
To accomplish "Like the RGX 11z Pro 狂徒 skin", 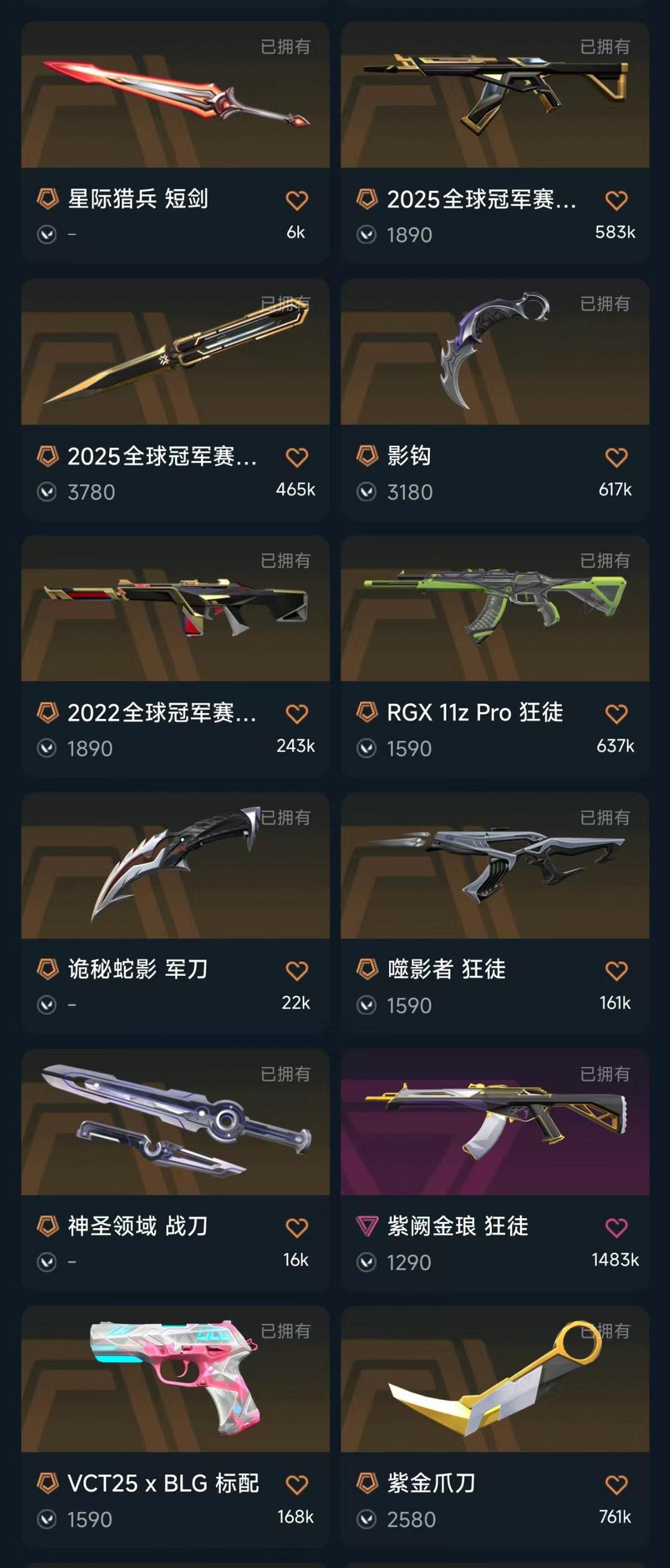I will (x=616, y=714).
